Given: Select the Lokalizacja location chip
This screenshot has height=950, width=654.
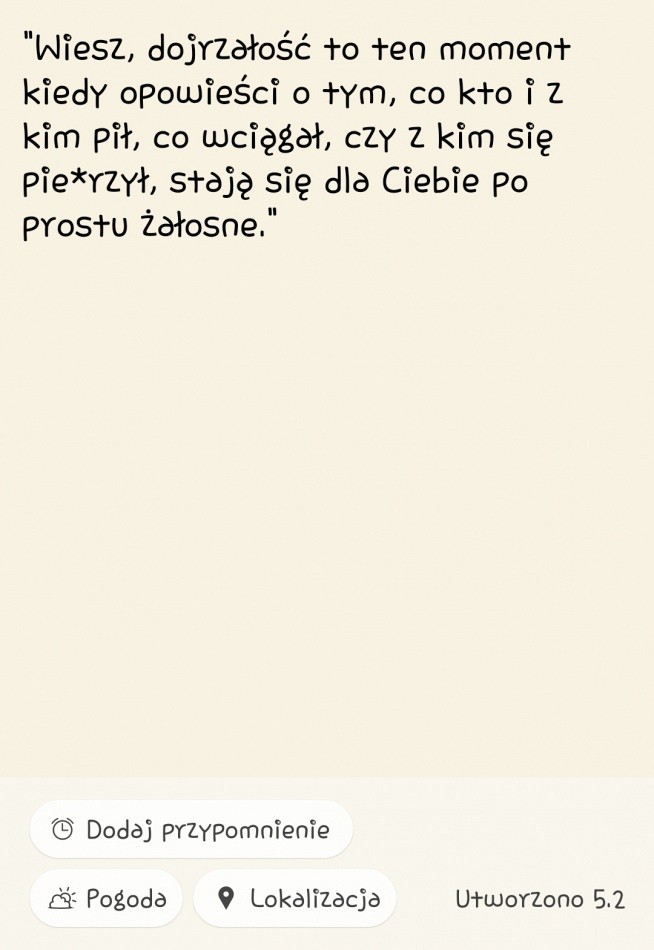Looking at the screenshot, I should 295,898.
